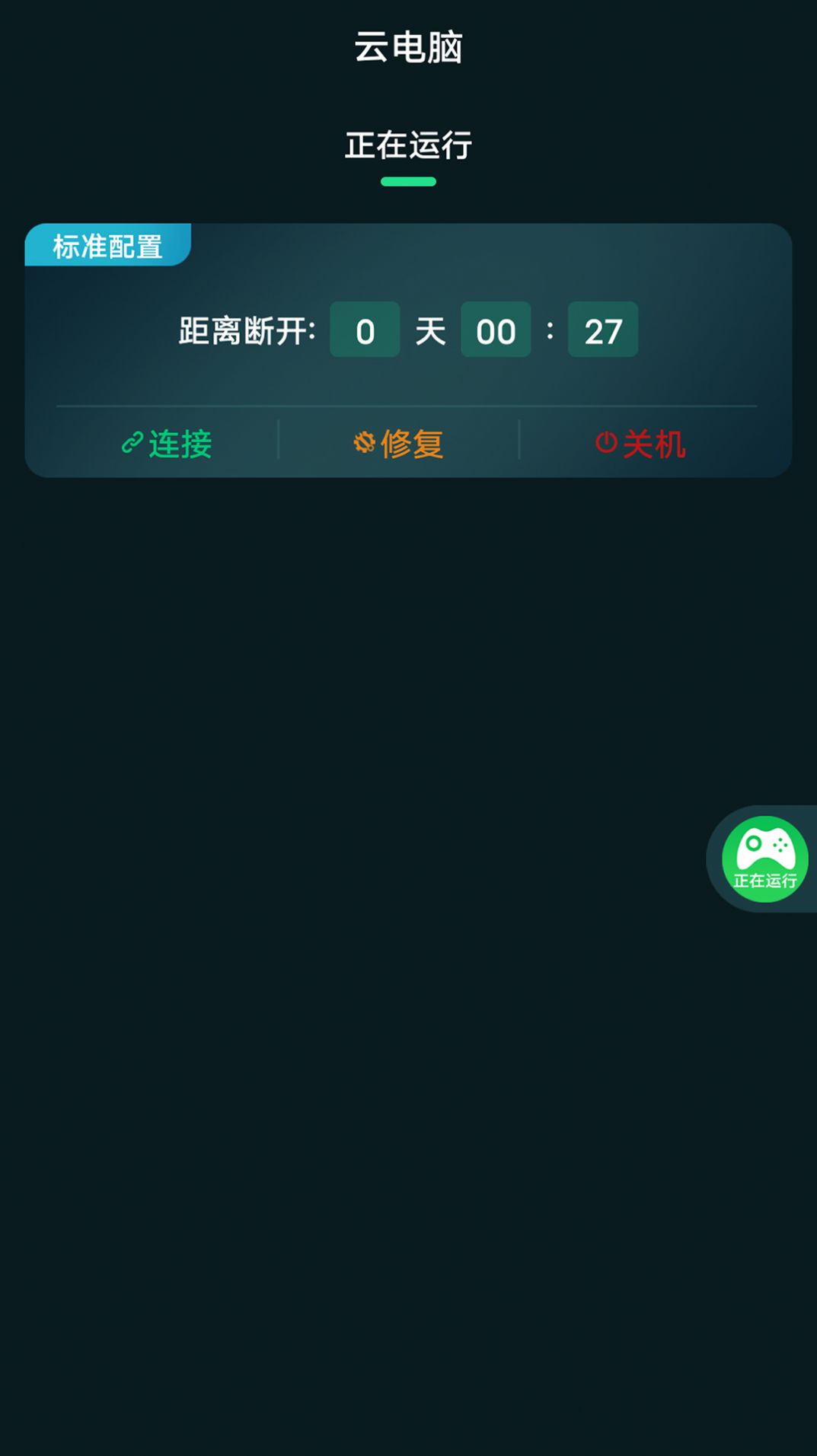Click the 修复 repair action
Viewport: 817px width, 1456px height.
[397, 444]
